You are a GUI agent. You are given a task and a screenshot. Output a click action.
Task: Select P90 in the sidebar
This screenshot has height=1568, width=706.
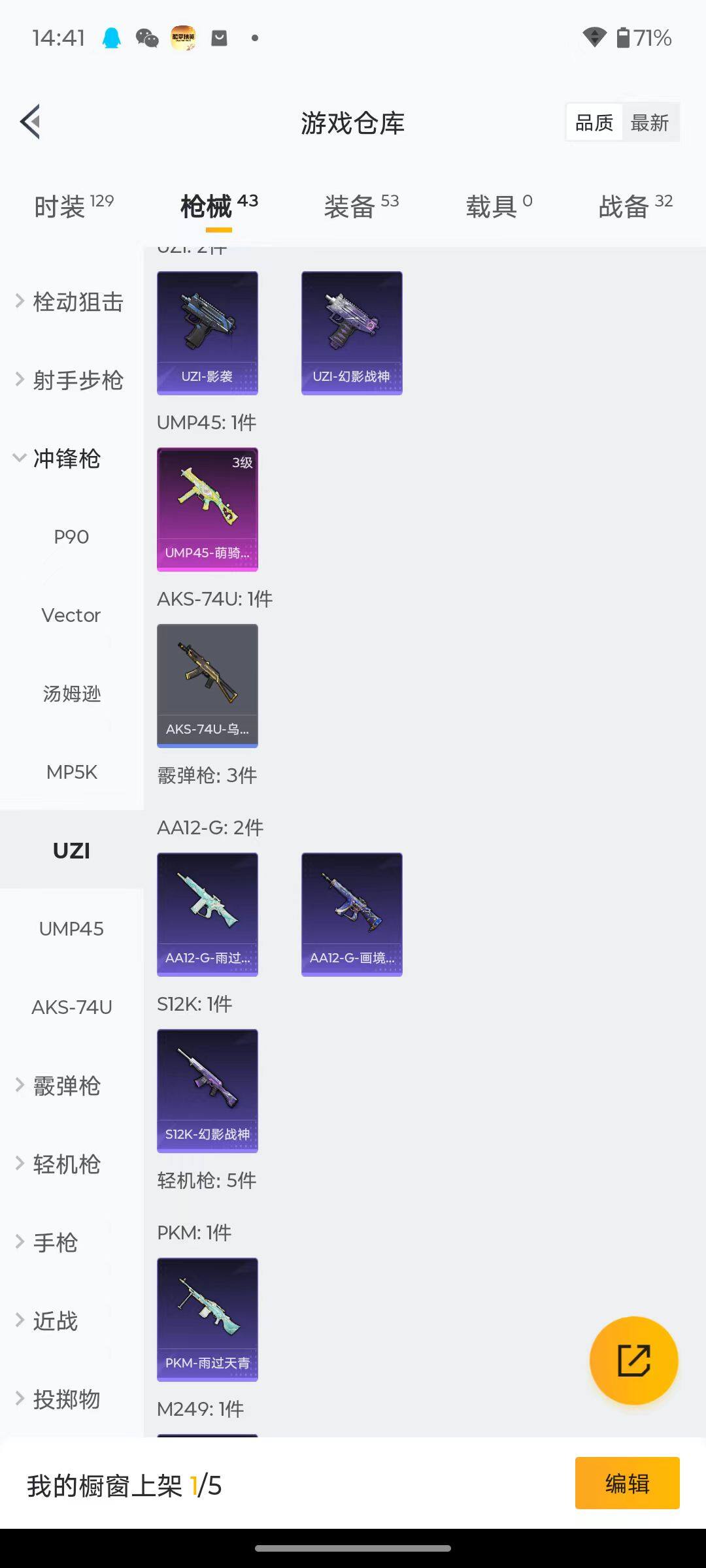pyautogui.click(x=71, y=536)
